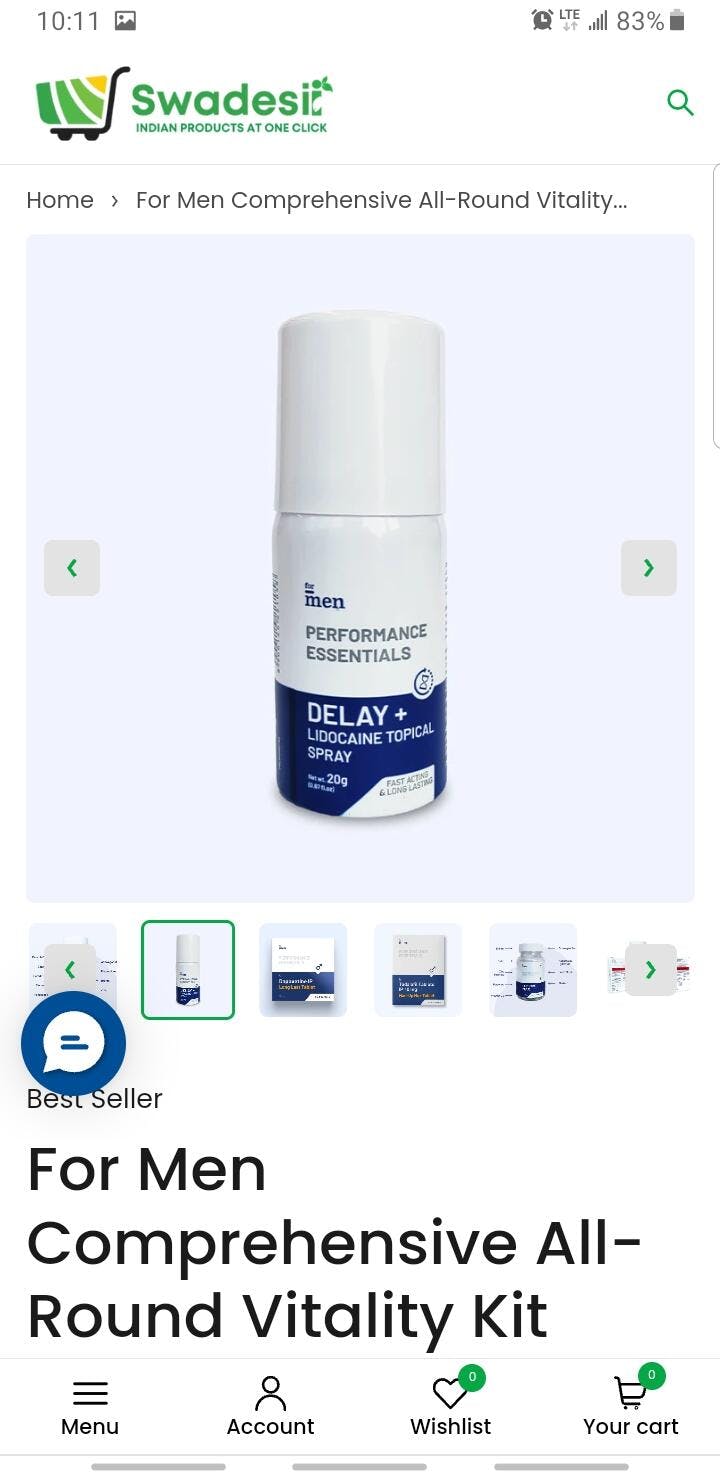
Task: Go to the Account tab
Action: (x=270, y=1407)
